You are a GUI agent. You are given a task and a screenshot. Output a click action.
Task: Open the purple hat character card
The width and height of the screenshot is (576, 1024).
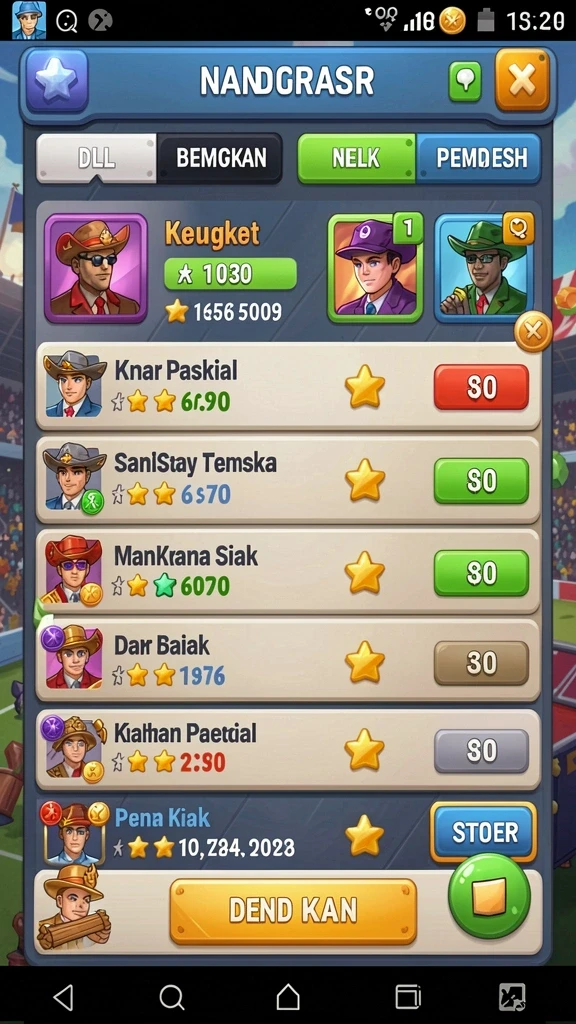[x=375, y=268]
